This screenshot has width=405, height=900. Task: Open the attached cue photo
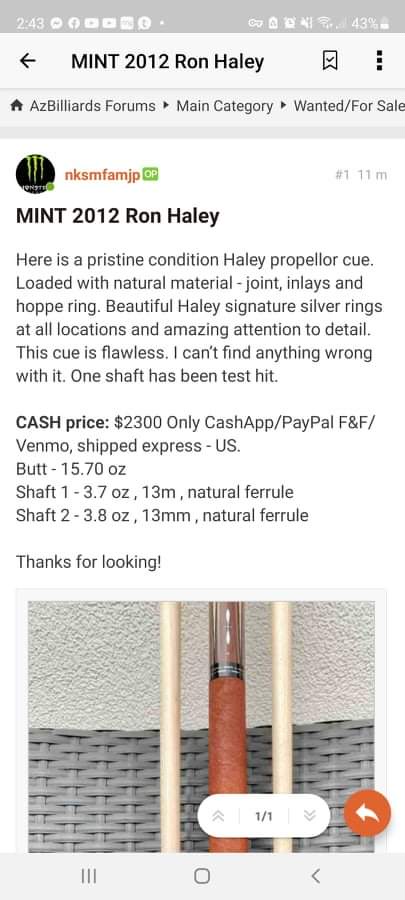coord(201,726)
